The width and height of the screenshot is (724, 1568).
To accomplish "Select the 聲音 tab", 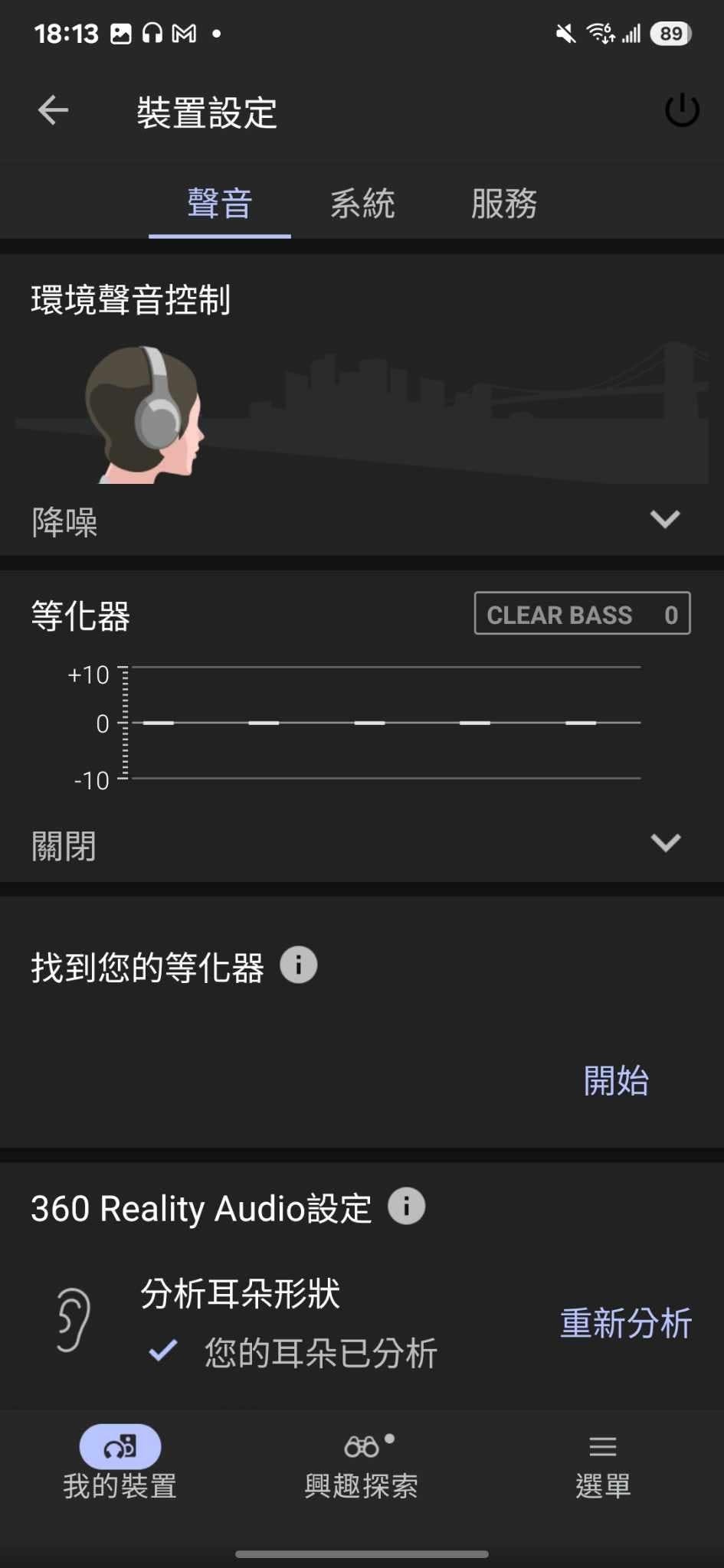I will click(x=220, y=204).
